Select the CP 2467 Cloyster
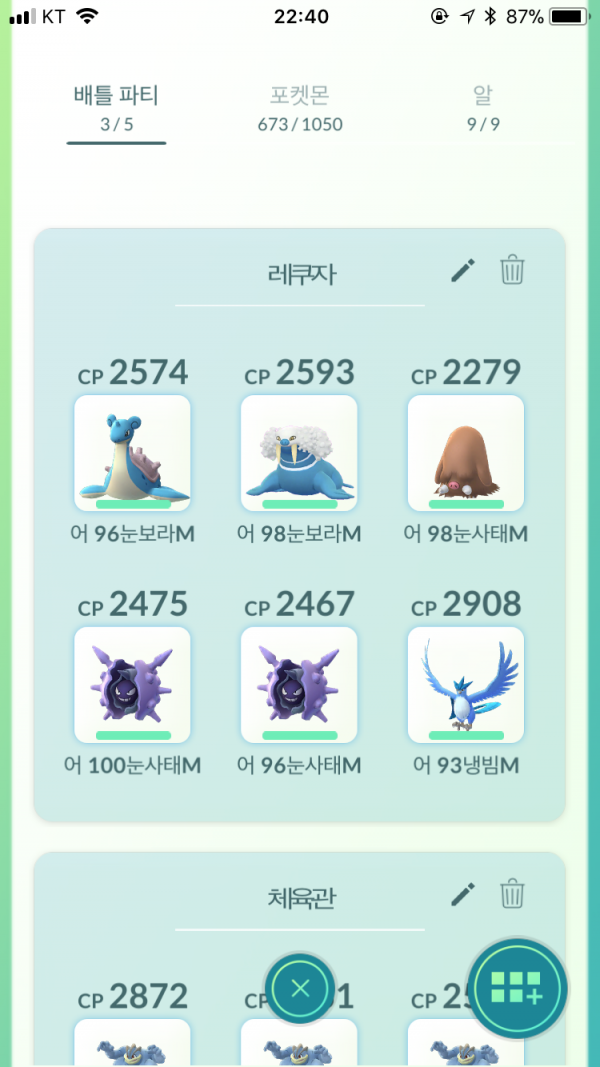600x1067 pixels. point(299,685)
